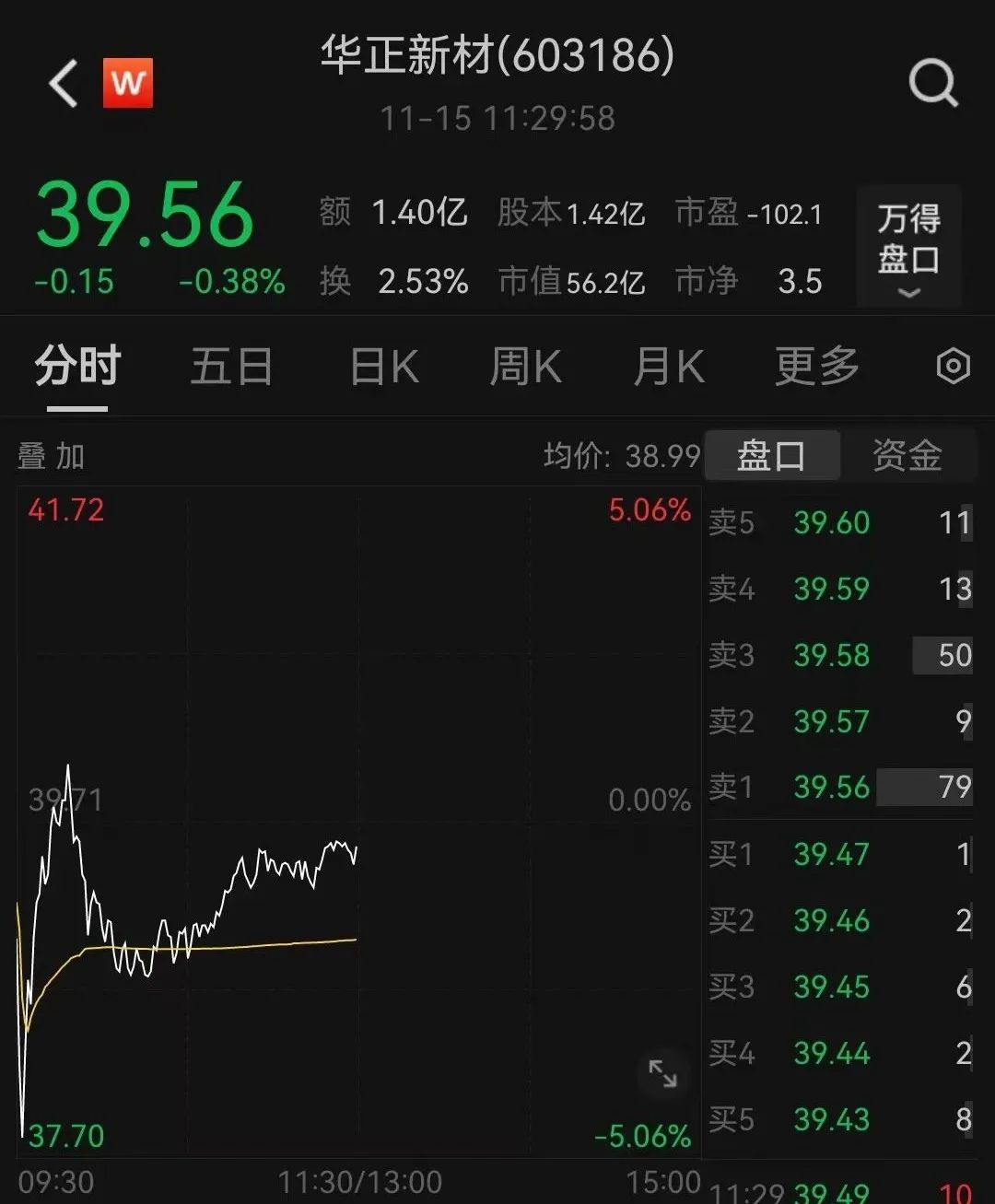This screenshot has height=1204, width=995.
Task: Select the 盘口 order book tab
Action: pos(772,455)
